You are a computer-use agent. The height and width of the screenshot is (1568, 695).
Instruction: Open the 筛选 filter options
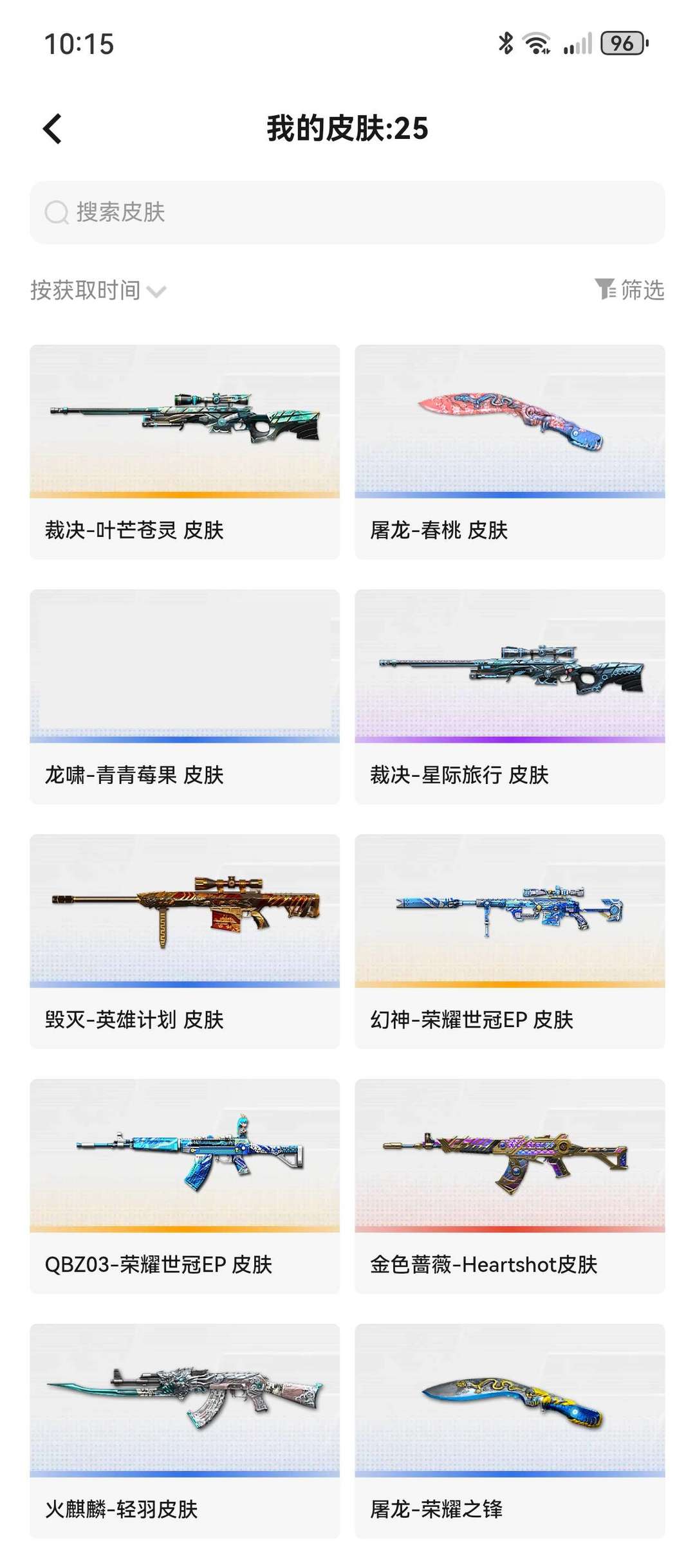(x=629, y=289)
